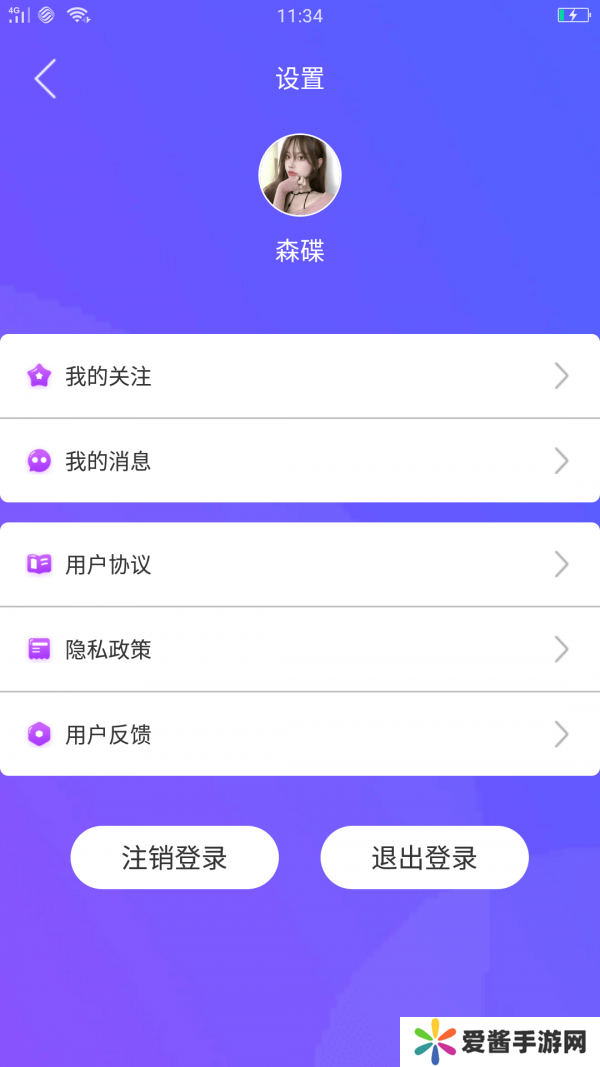Select 用户反馈 row
The height and width of the screenshot is (1067, 600).
[300, 735]
